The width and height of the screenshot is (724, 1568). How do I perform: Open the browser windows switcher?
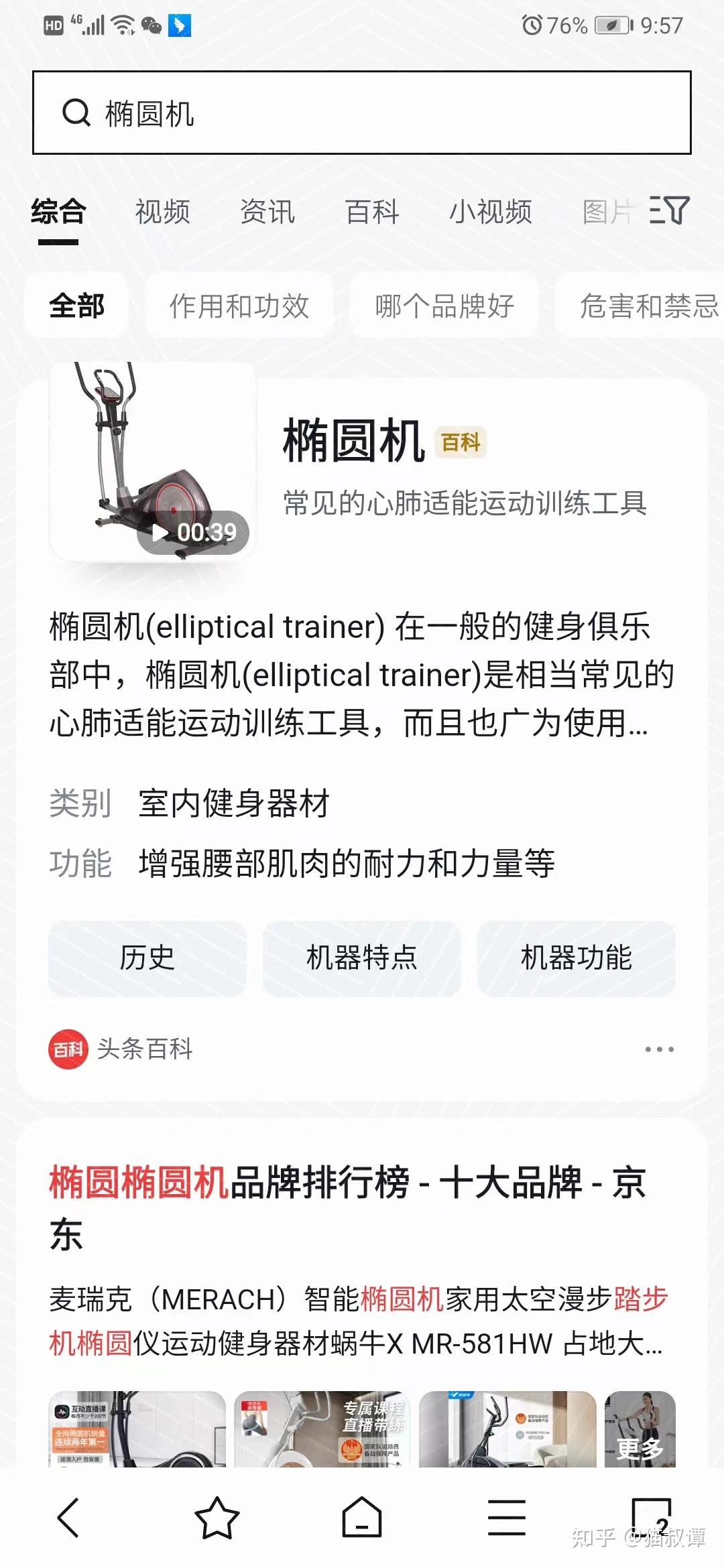pos(652,1518)
